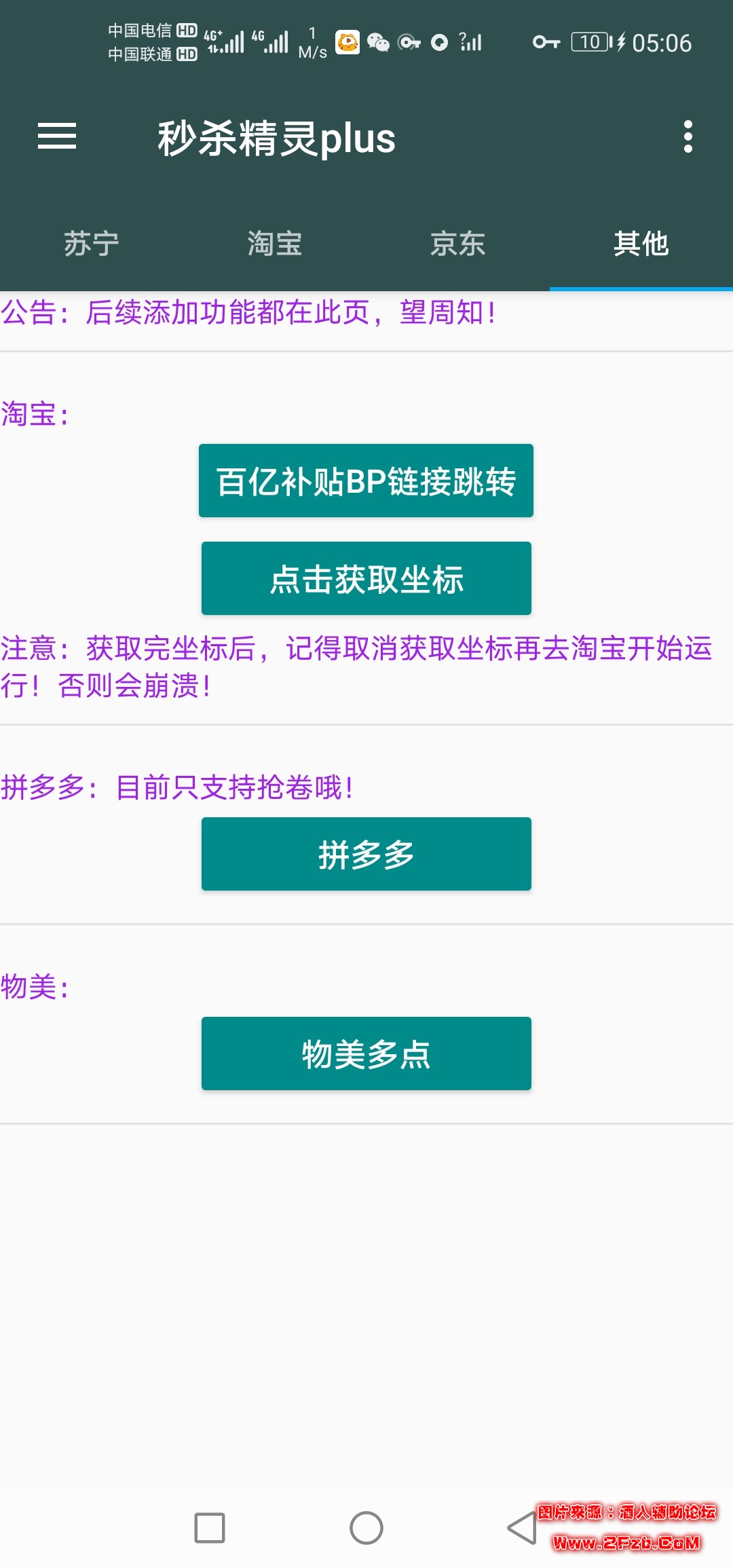The width and height of the screenshot is (733, 1568).
Task: Open the hamburger drawer menu
Action: (x=57, y=136)
